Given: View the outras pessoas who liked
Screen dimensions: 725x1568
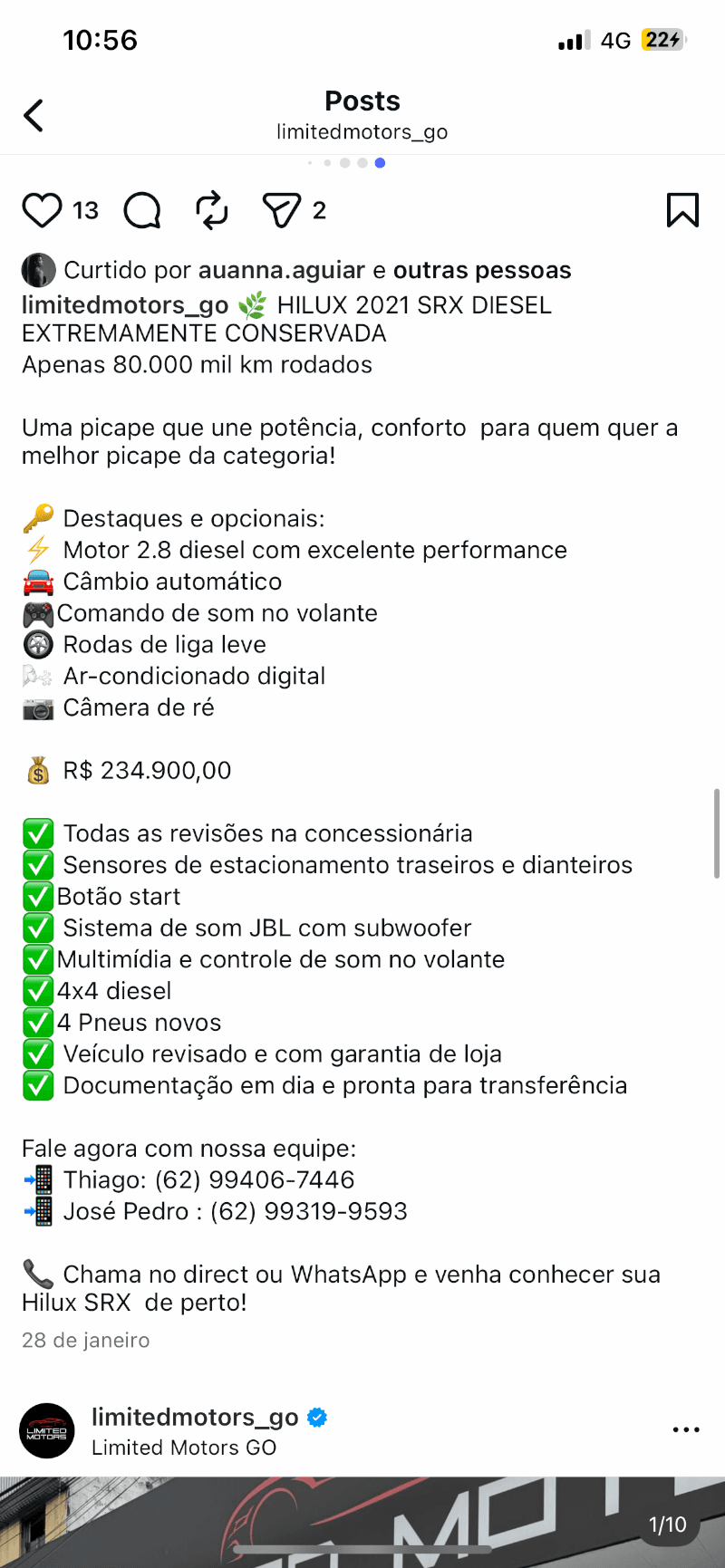Looking at the screenshot, I should 482,270.
